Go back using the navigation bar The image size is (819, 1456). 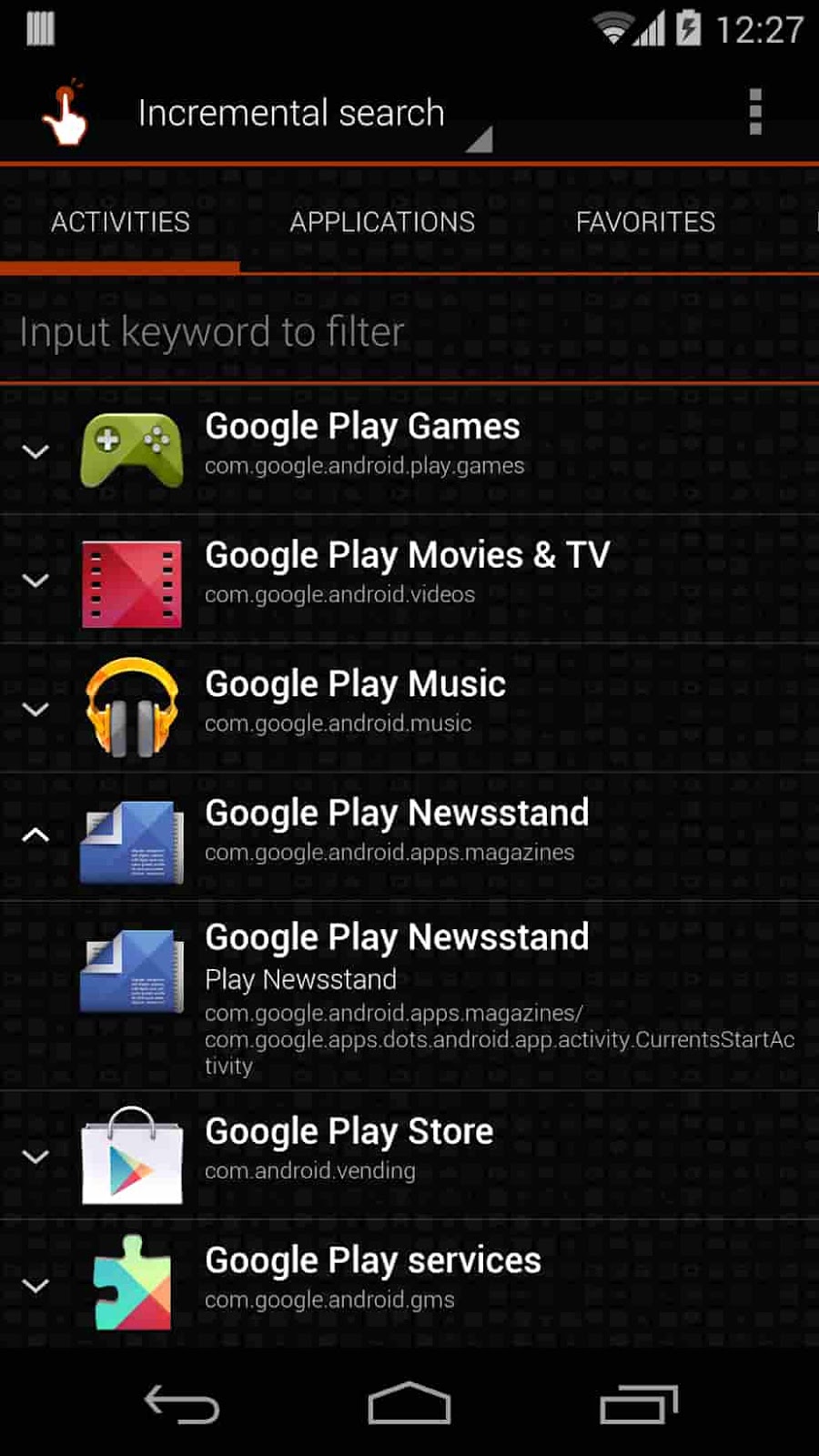182,1404
